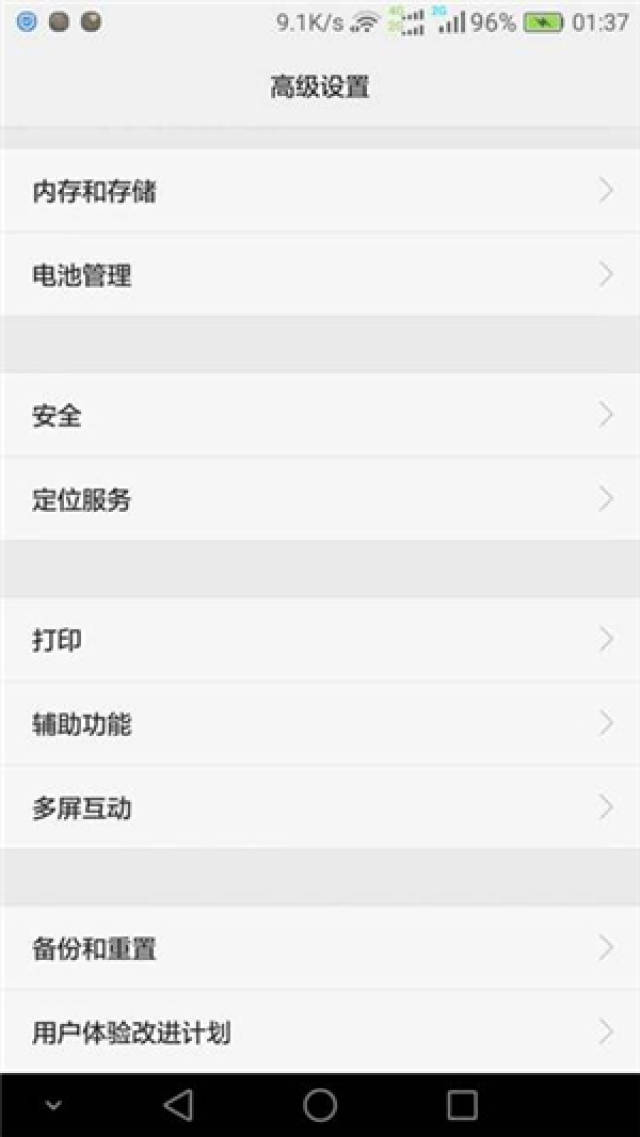Go to home via circle button
The width and height of the screenshot is (640, 1137).
(x=320, y=1105)
